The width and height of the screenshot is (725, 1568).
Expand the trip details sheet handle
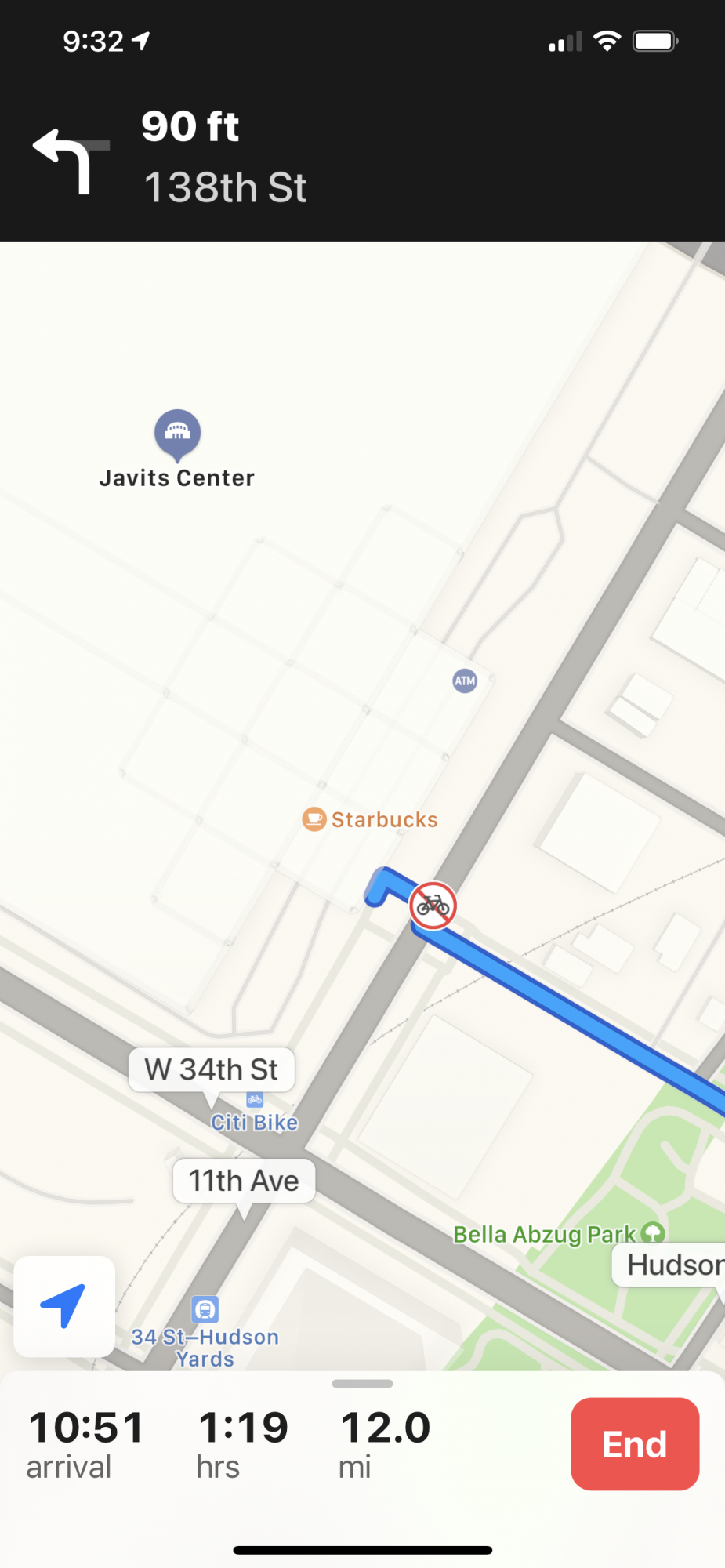coord(362,1384)
